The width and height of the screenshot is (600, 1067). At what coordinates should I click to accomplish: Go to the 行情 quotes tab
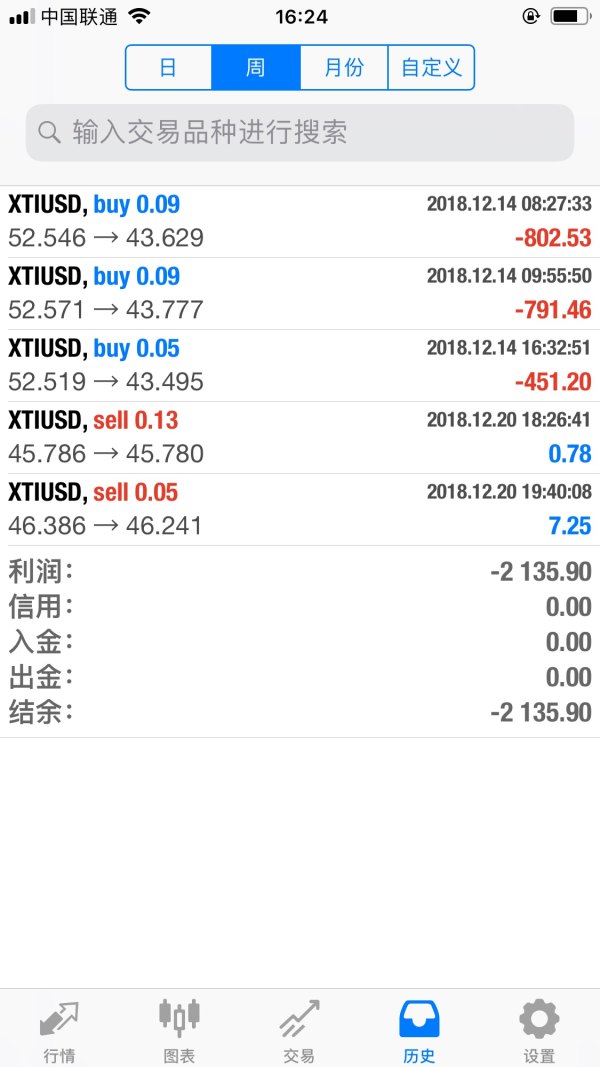[x=60, y=1030]
